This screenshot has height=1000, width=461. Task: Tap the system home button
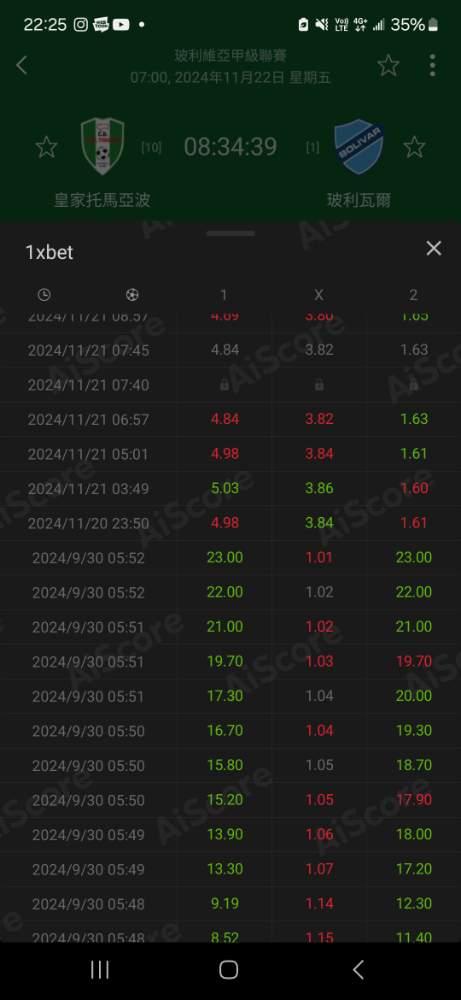[228, 970]
